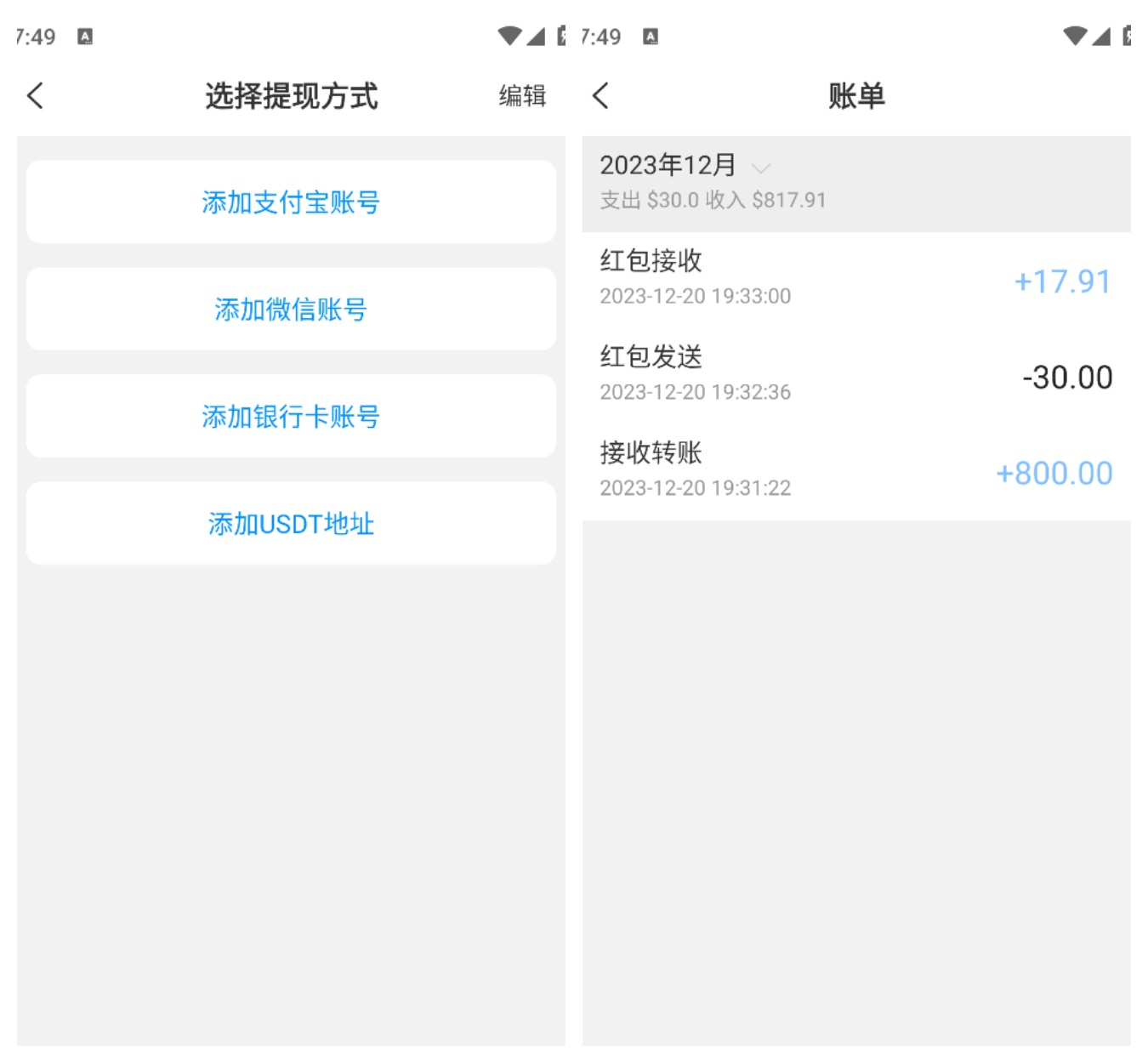View the 接收转账 +800.00 record
Screen dimensions: 1148x1063
pos(855,471)
